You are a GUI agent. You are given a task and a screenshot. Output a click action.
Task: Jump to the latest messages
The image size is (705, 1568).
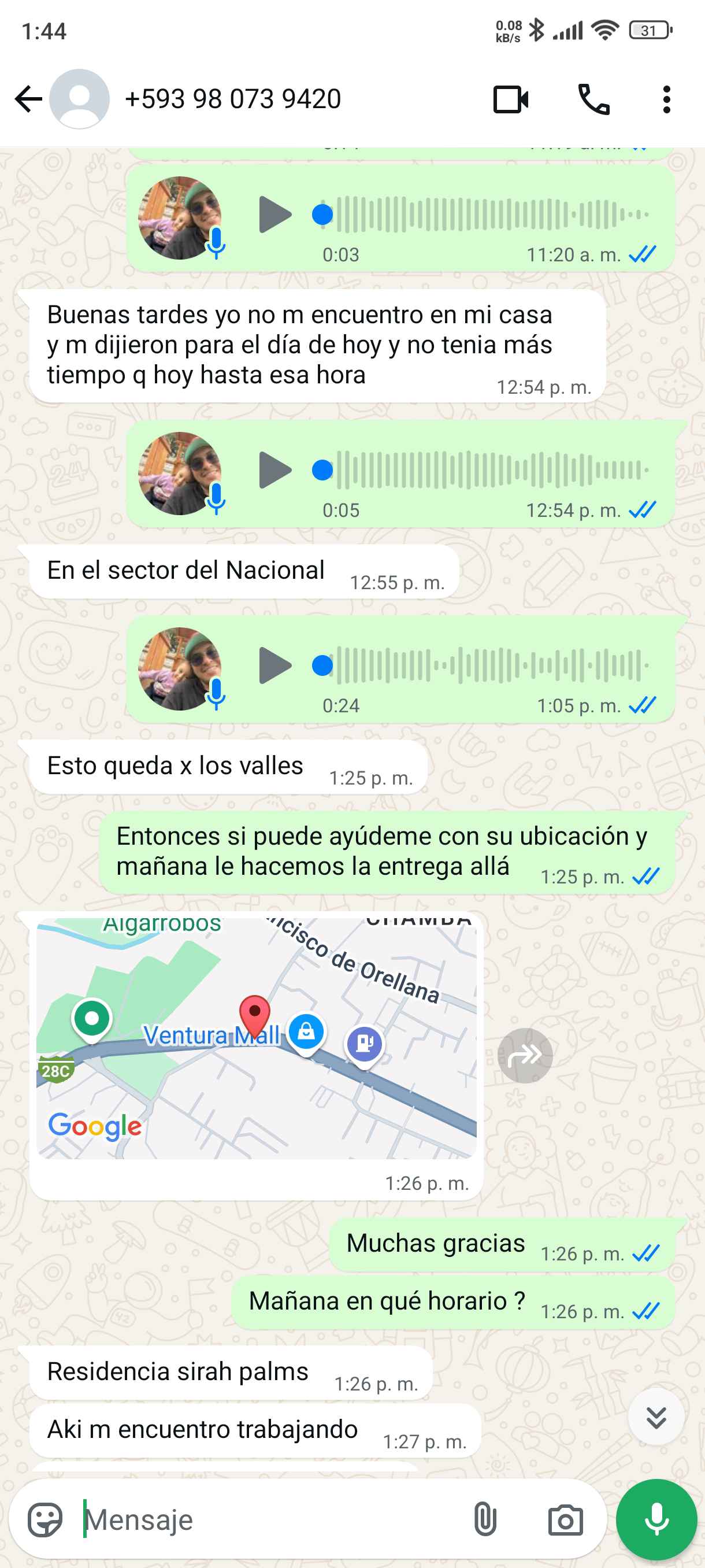click(656, 1418)
